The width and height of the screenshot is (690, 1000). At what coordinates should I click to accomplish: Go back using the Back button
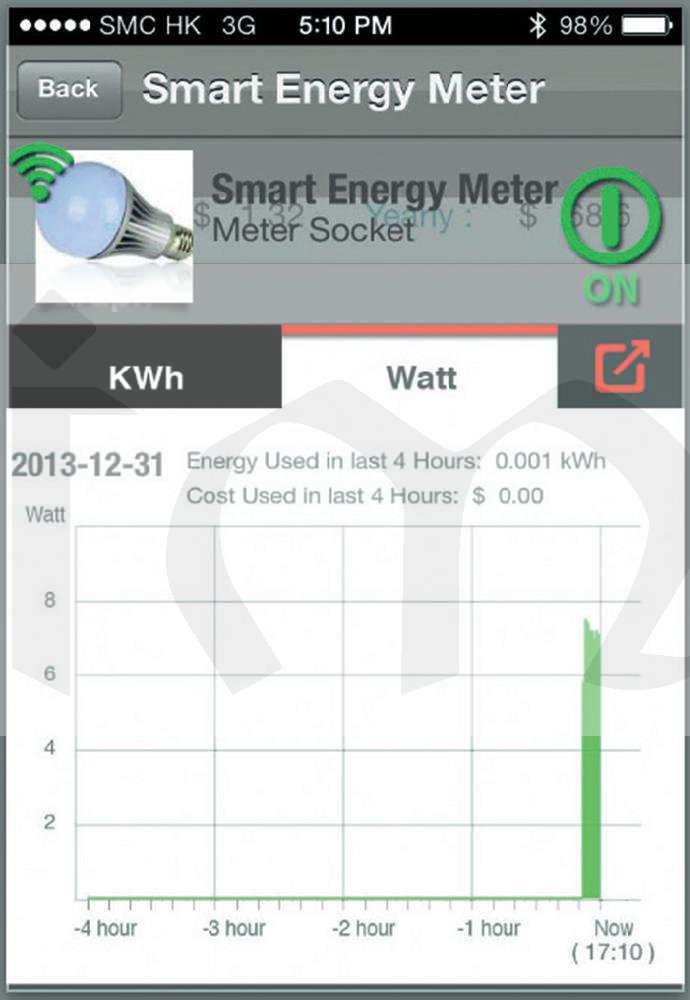pos(68,90)
